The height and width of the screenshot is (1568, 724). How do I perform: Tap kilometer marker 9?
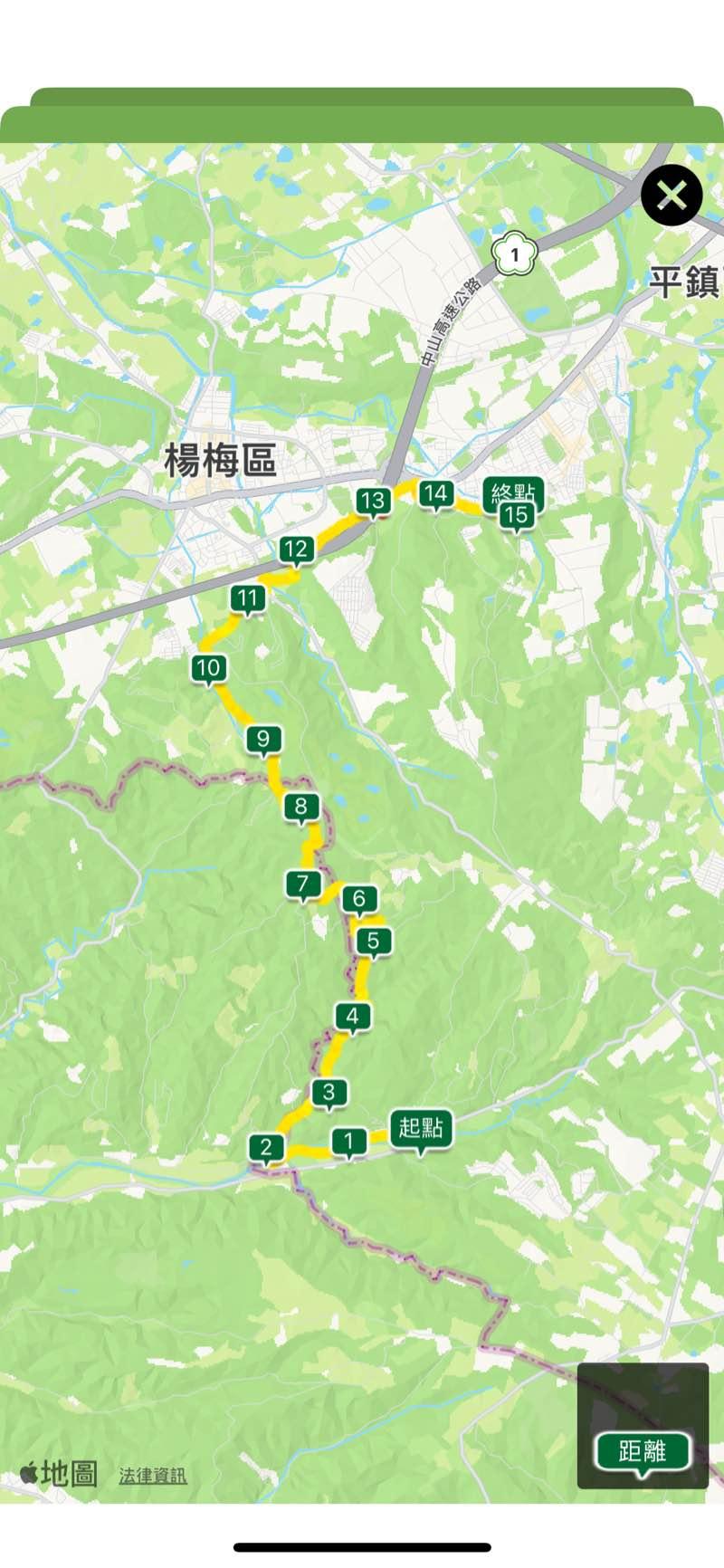tap(263, 739)
